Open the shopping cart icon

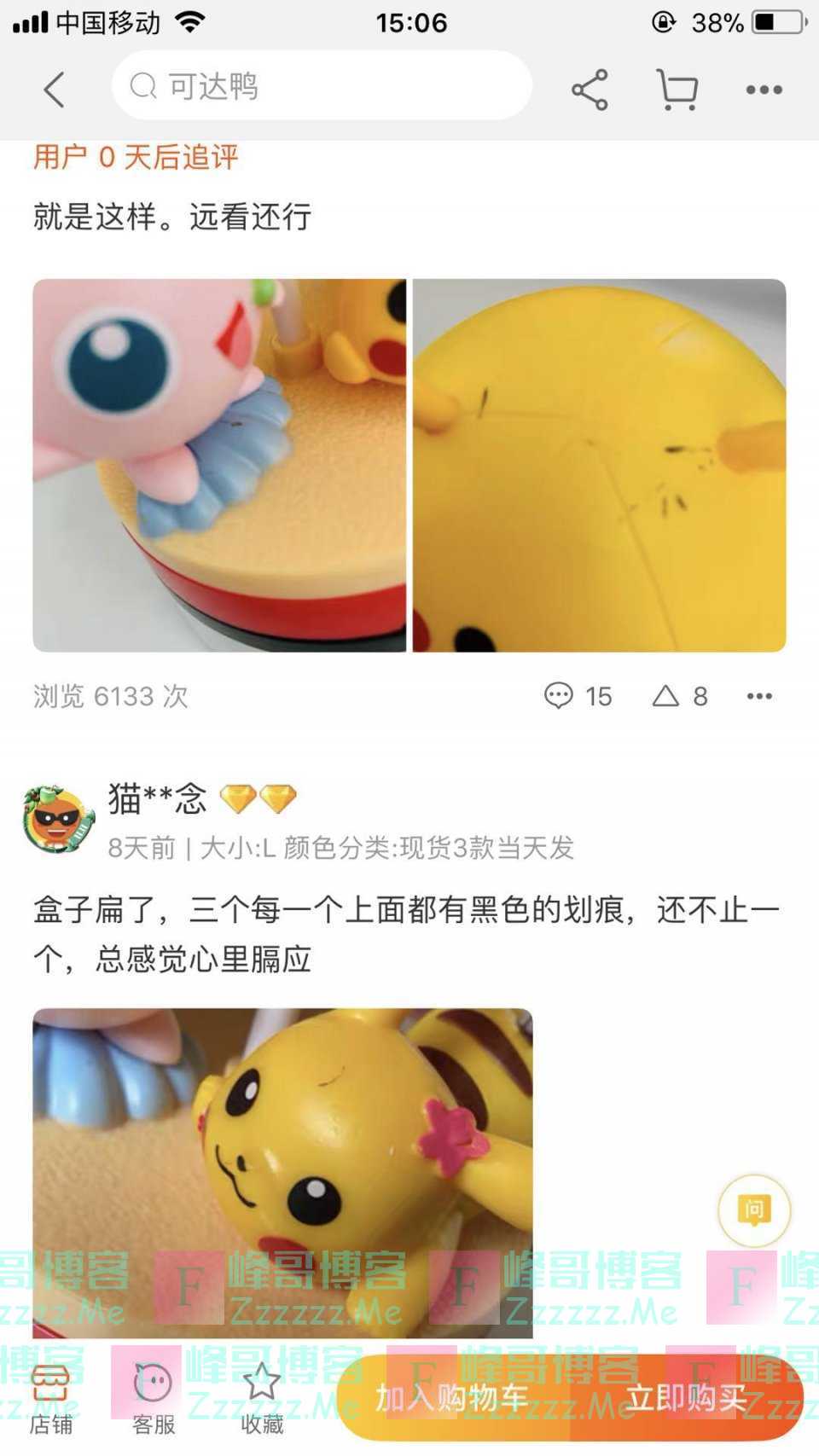tap(677, 90)
